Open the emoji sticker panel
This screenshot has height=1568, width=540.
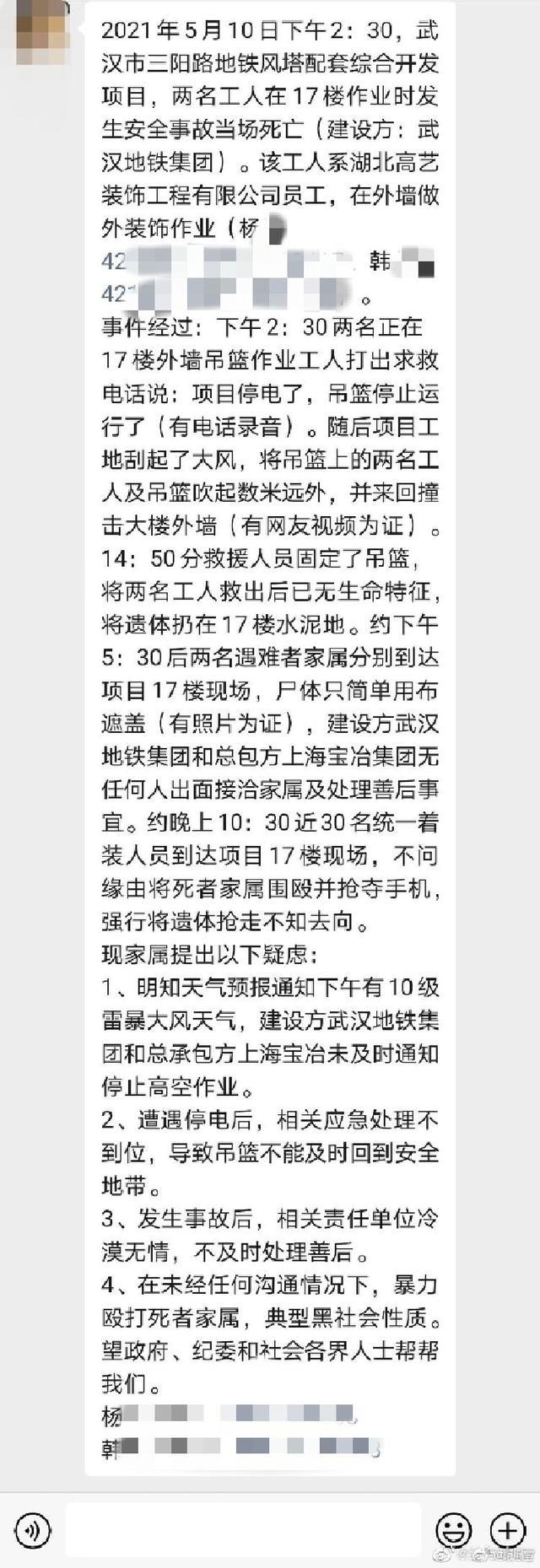click(x=453, y=1528)
